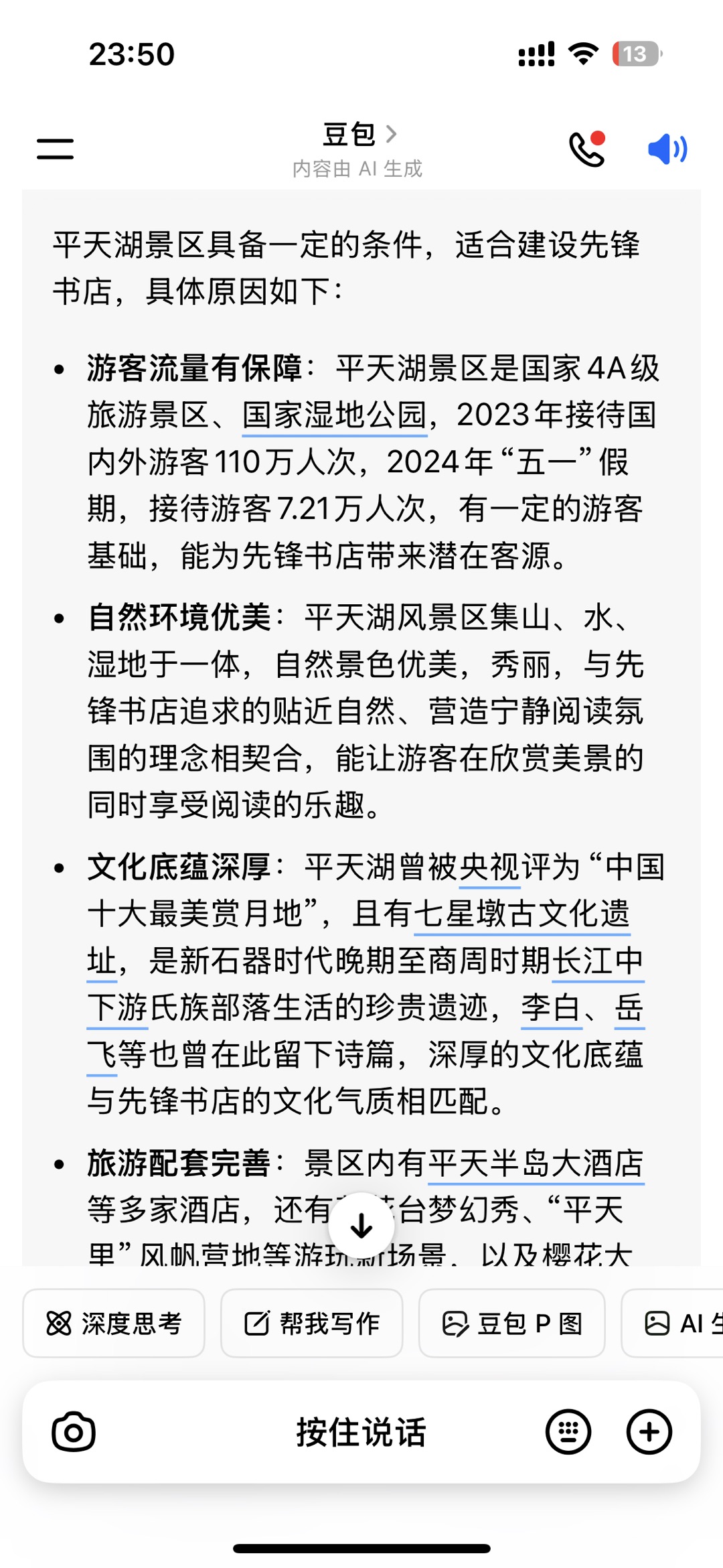Open 豆包 assistant details in header

click(x=358, y=135)
